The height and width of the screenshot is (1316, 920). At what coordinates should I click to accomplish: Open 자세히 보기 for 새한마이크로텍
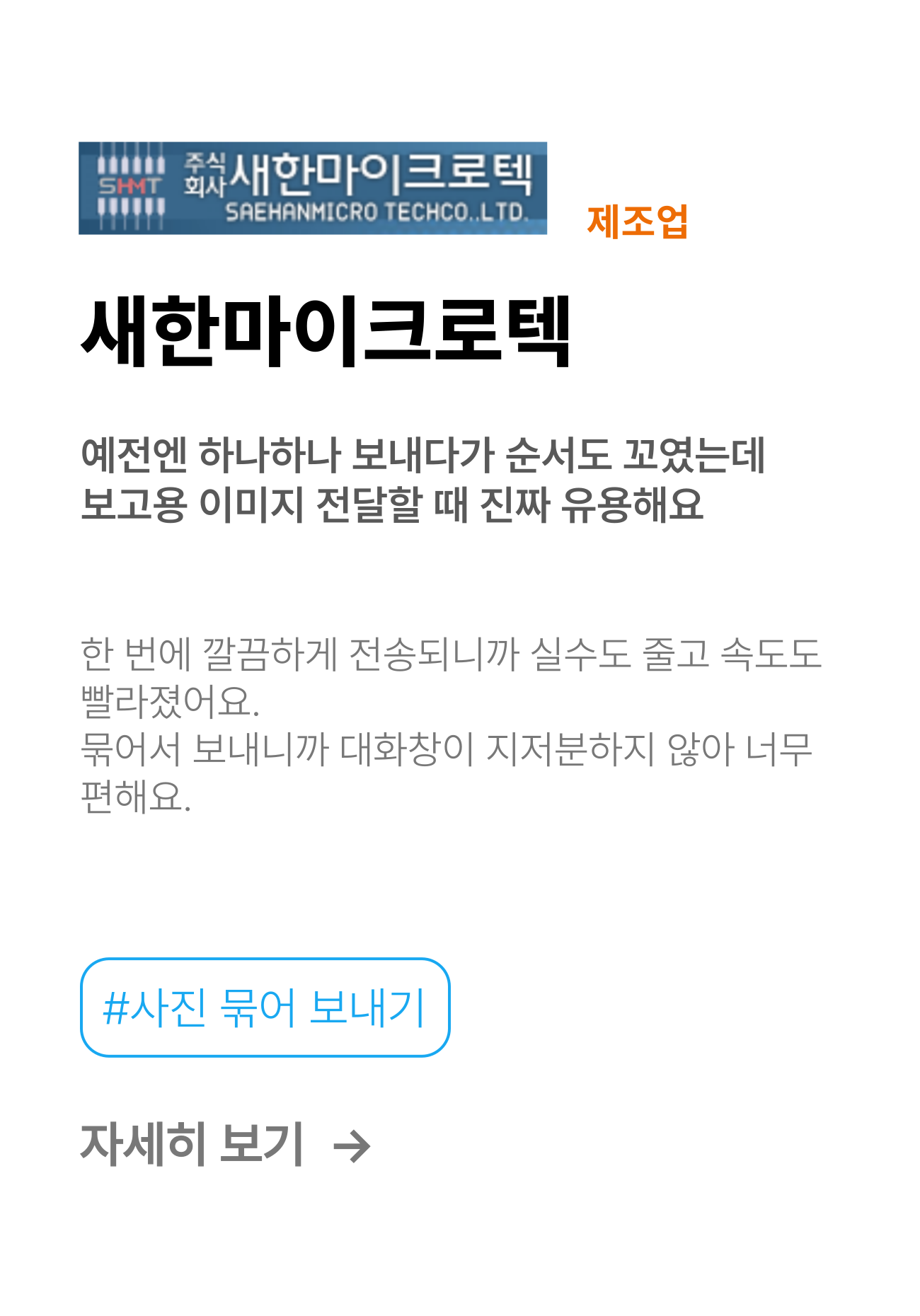coord(225,1145)
